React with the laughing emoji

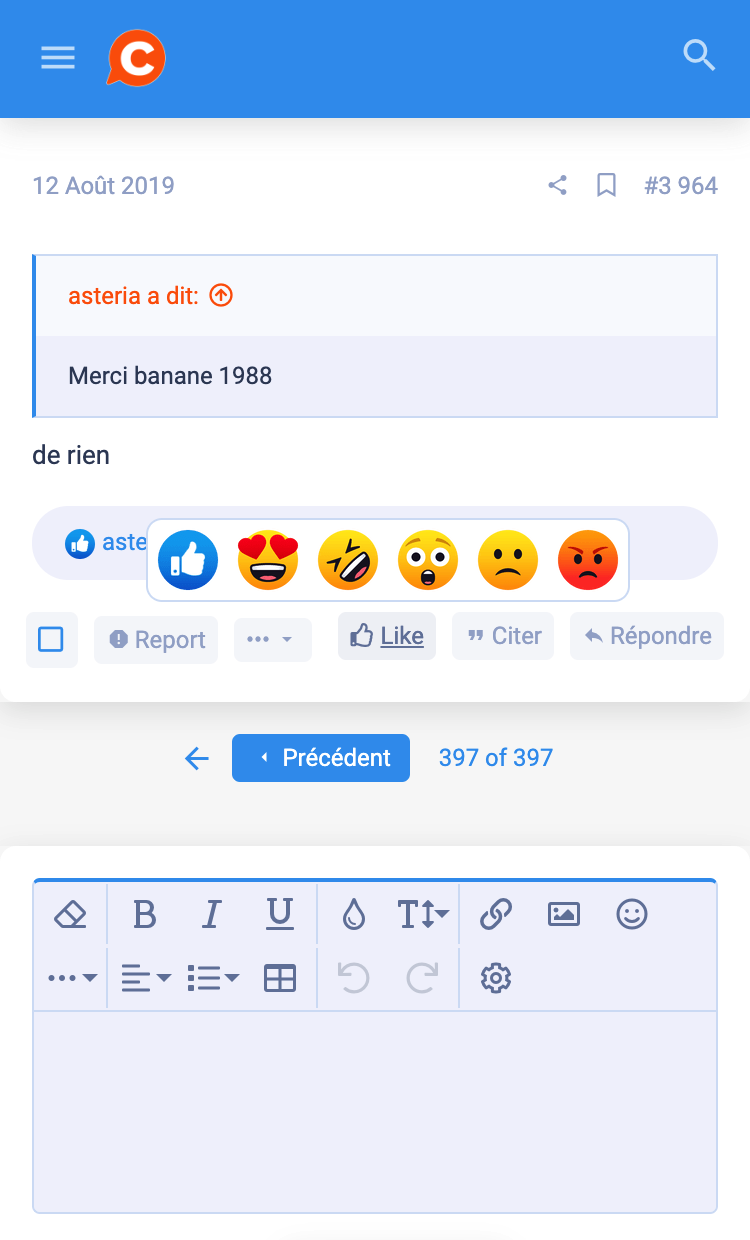348,560
